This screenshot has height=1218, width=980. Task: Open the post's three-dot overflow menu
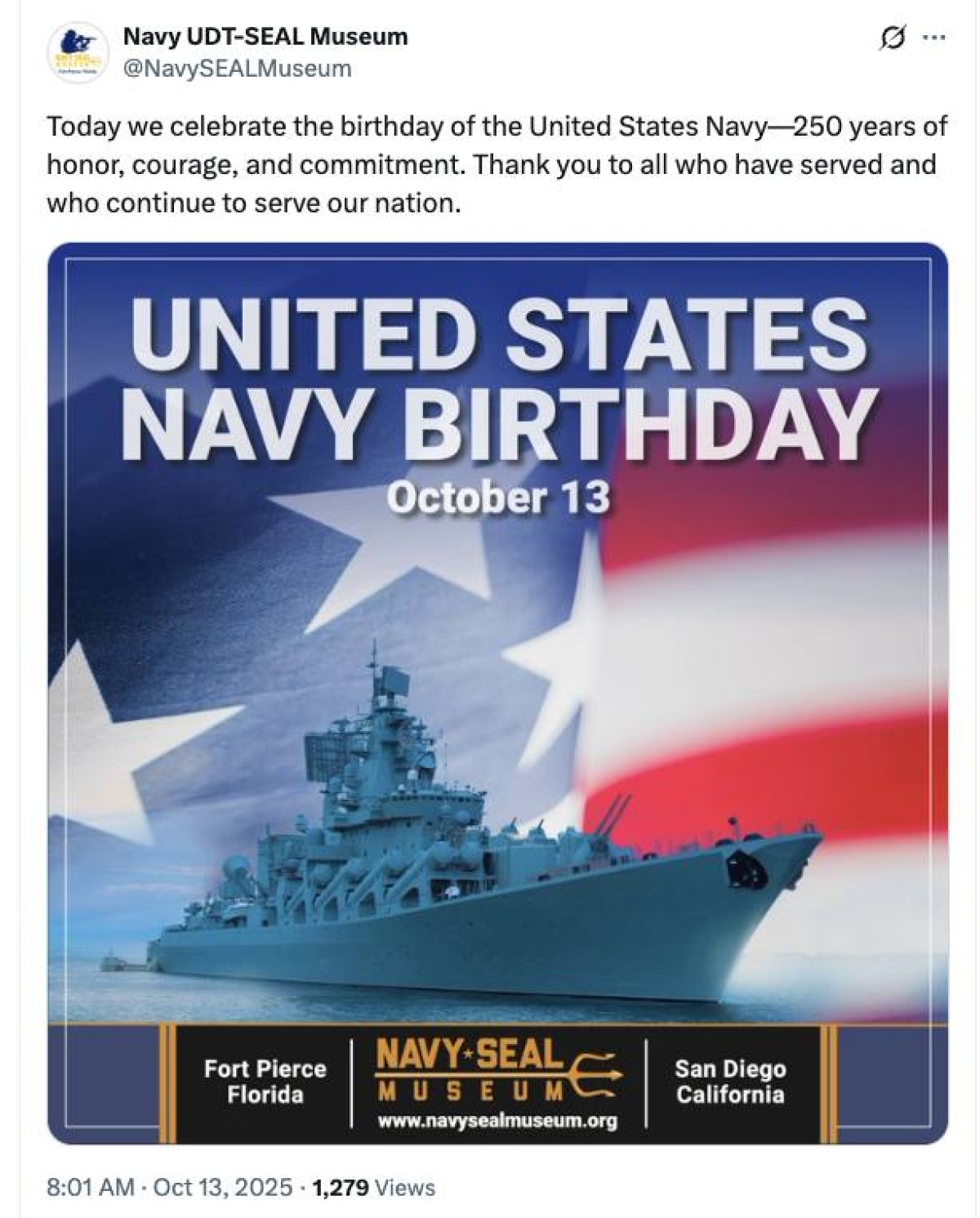(x=933, y=38)
